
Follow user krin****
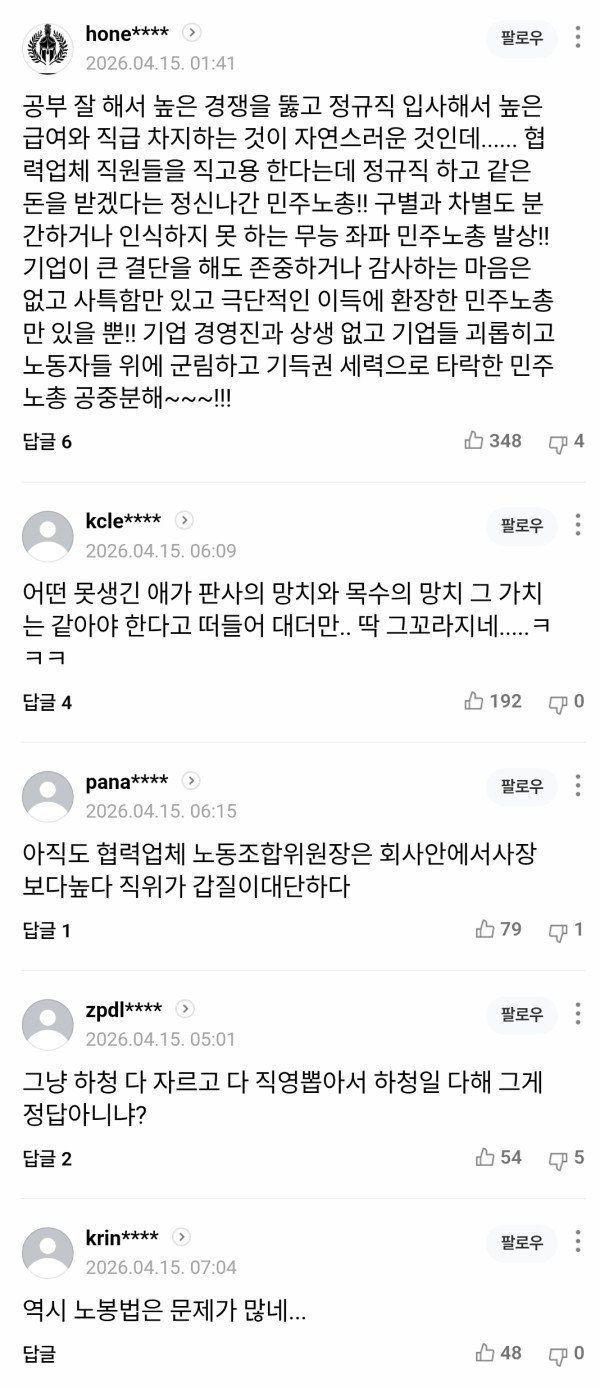tap(521, 1242)
